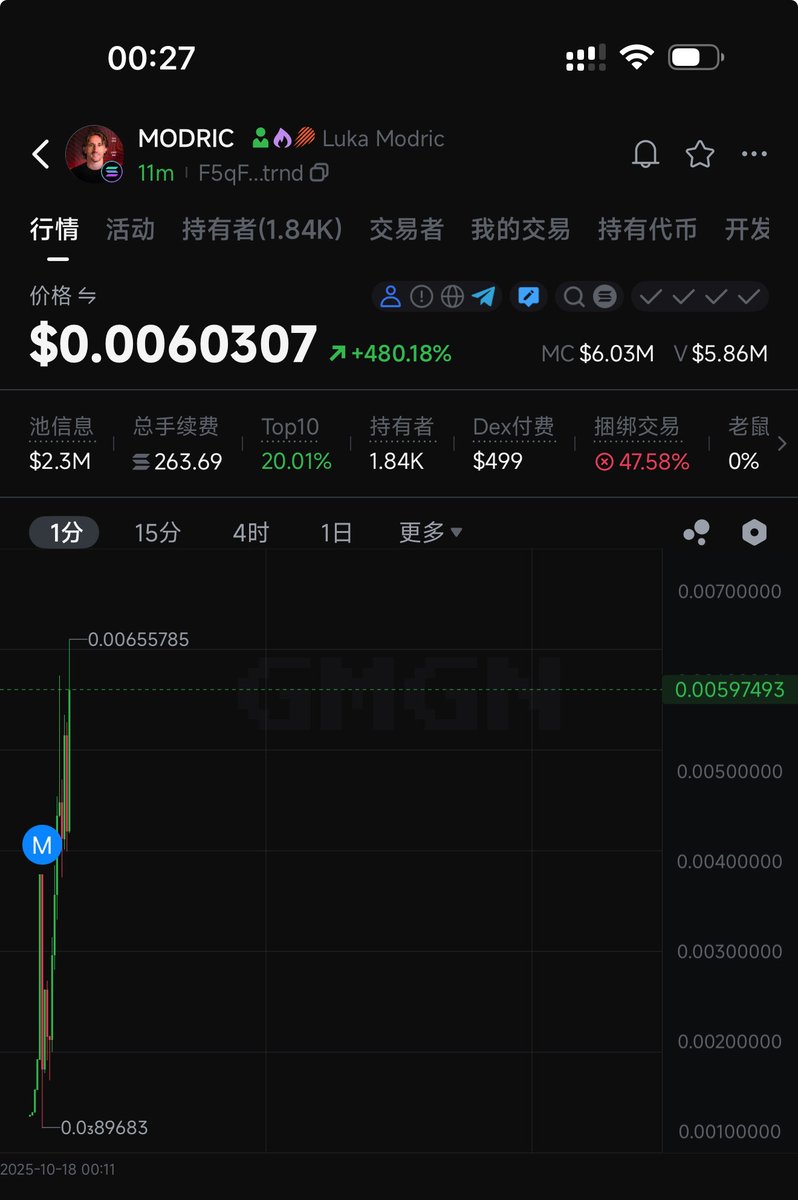Tap the search magnifier icon
This screenshot has height=1200, width=798.
tap(574, 296)
